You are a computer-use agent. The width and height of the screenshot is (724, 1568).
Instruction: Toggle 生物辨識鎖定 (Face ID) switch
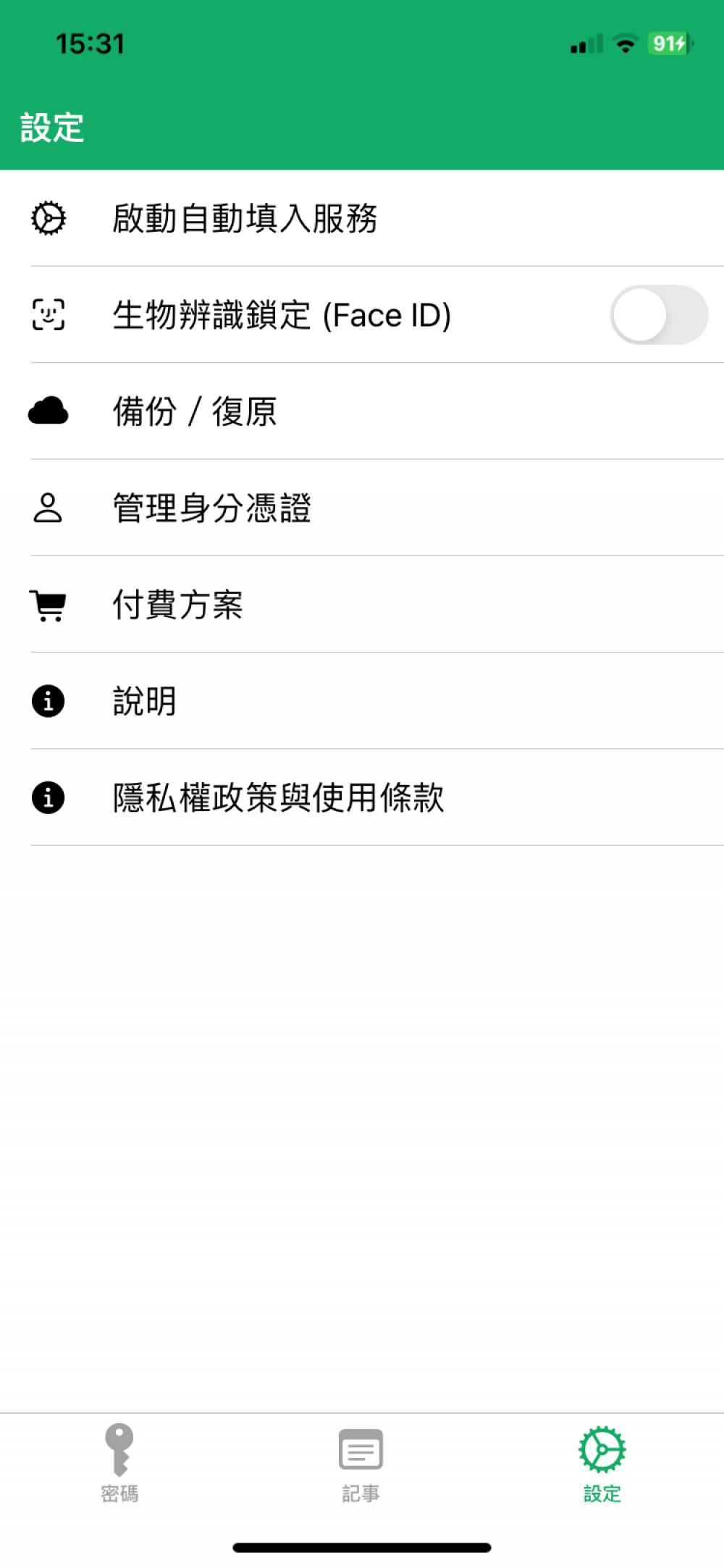[x=658, y=315]
